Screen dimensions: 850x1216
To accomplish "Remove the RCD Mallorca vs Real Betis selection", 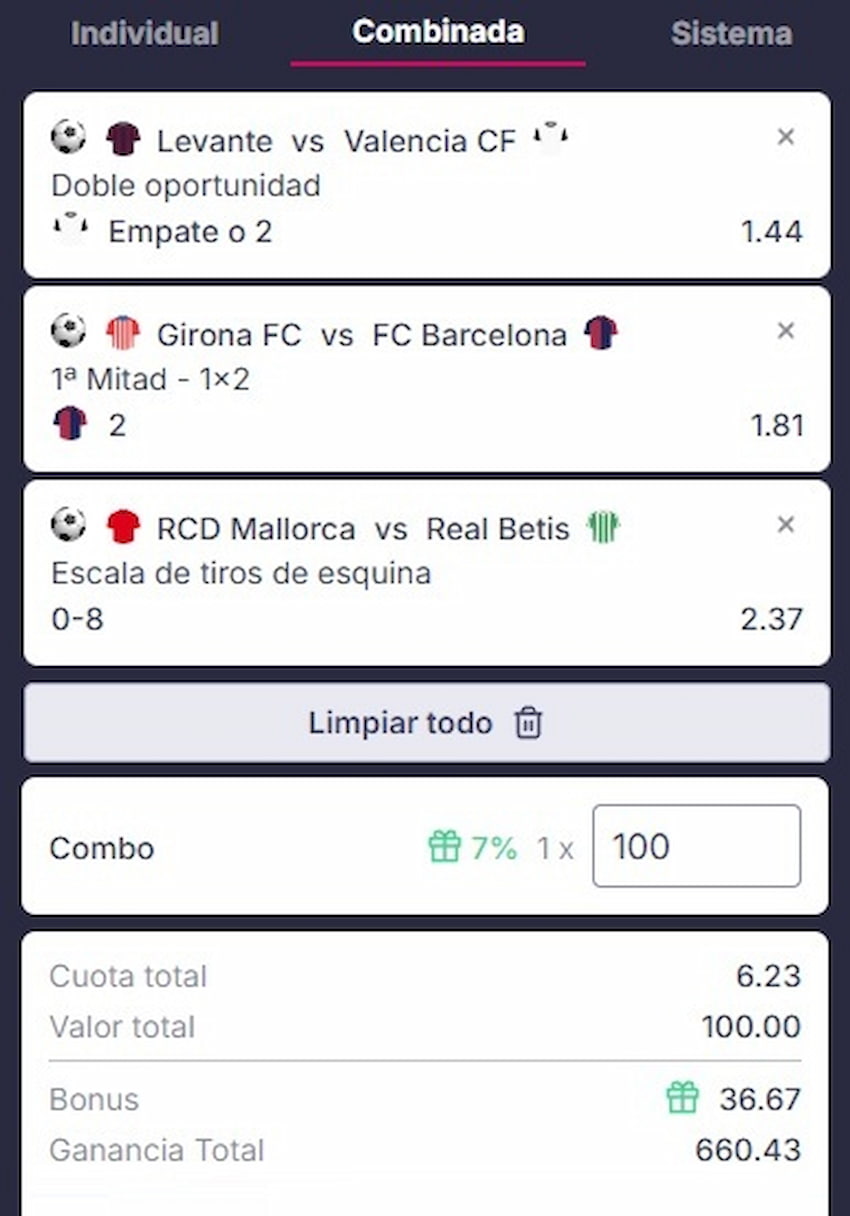I will [x=786, y=525].
